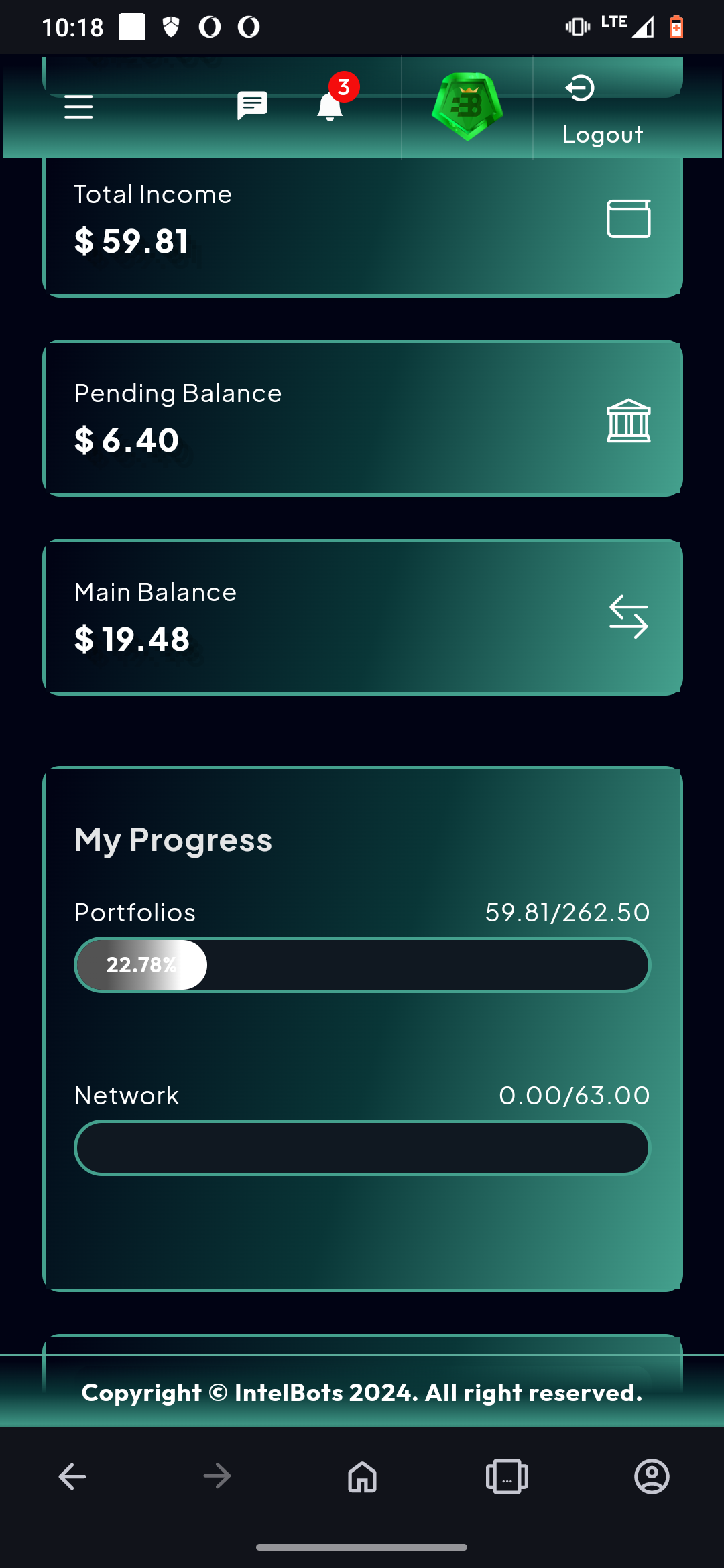The width and height of the screenshot is (724, 1568).
Task: Log out of the account
Action: tap(602, 111)
